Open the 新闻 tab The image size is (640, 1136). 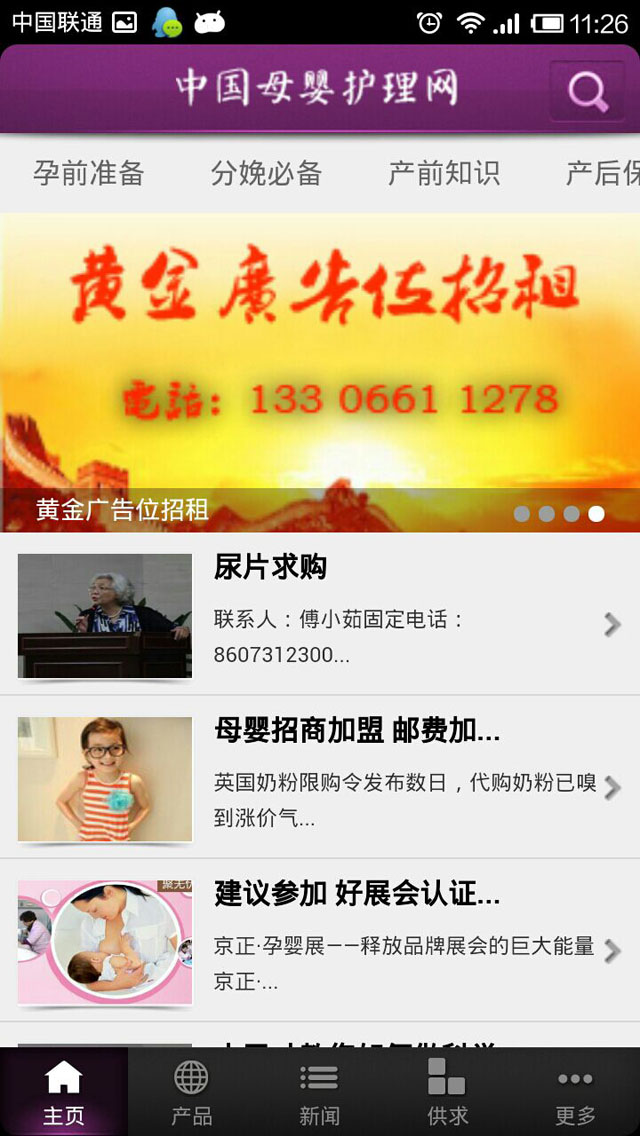[319, 1092]
